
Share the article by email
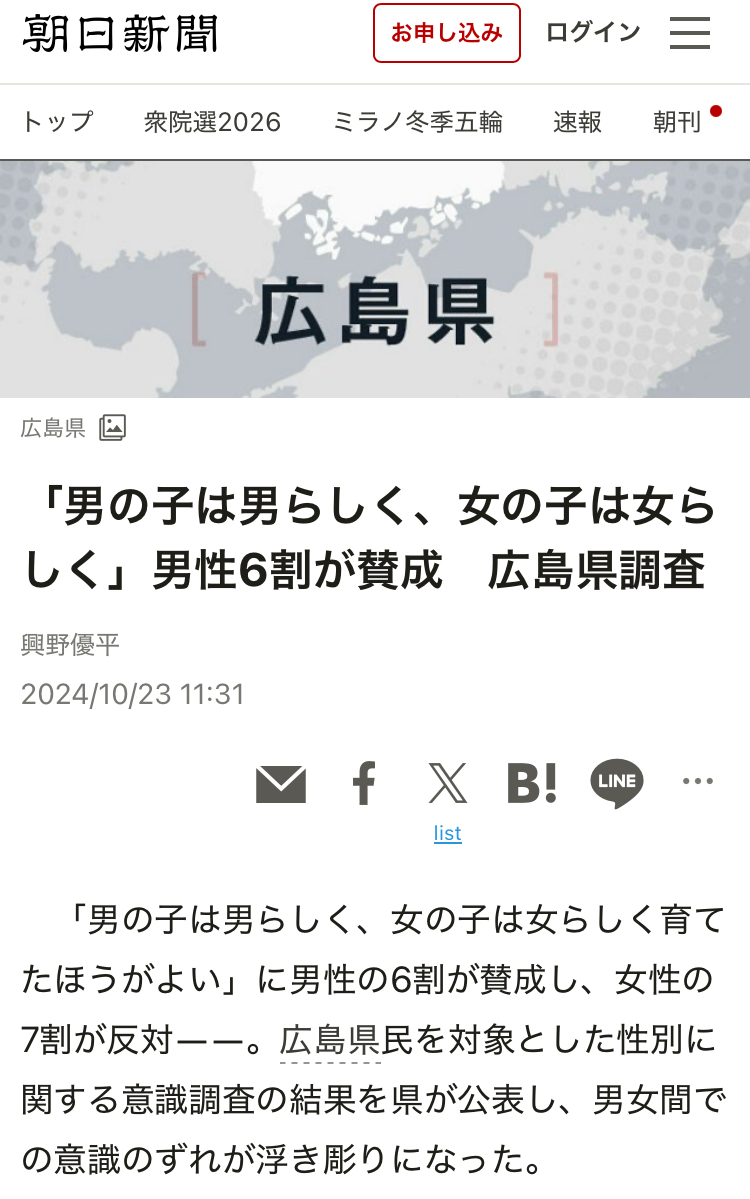(x=281, y=784)
